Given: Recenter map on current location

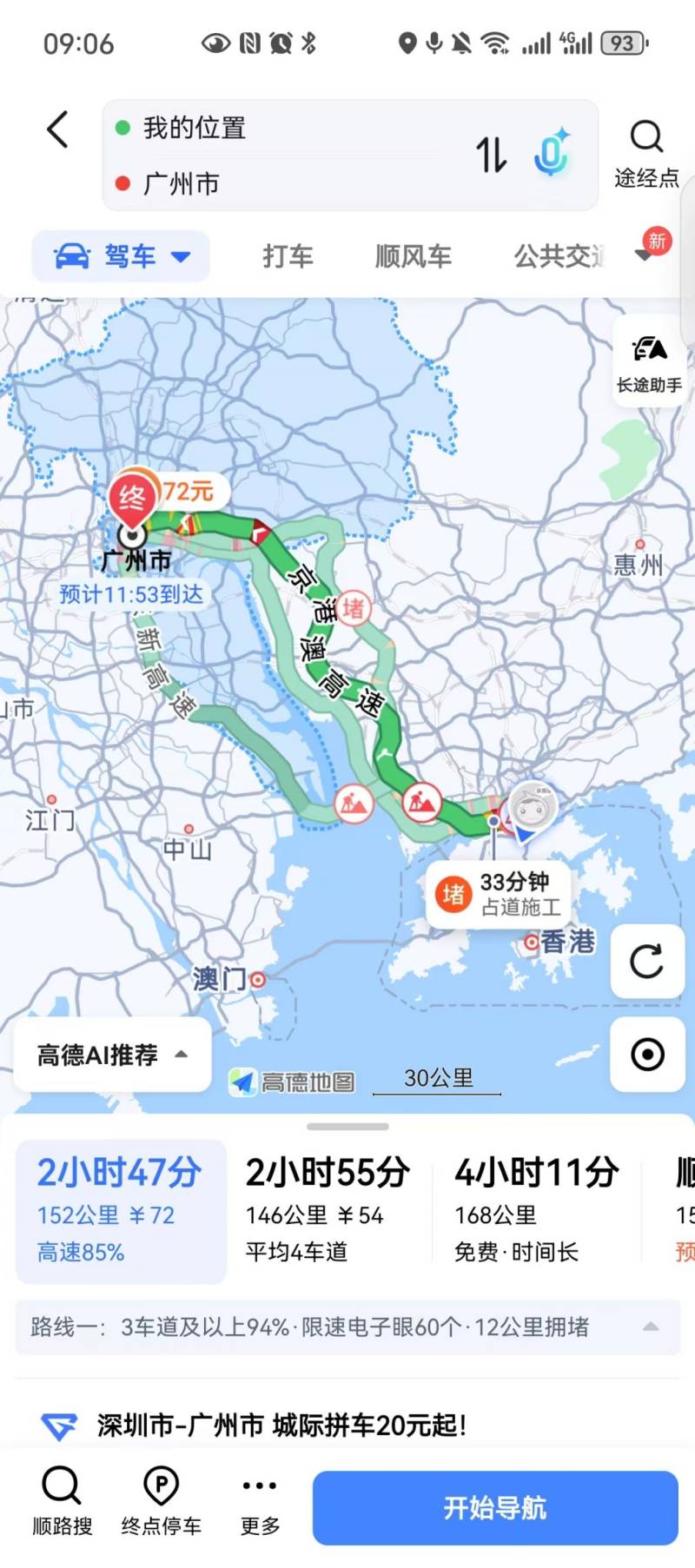Looking at the screenshot, I should coord(647,1055).
